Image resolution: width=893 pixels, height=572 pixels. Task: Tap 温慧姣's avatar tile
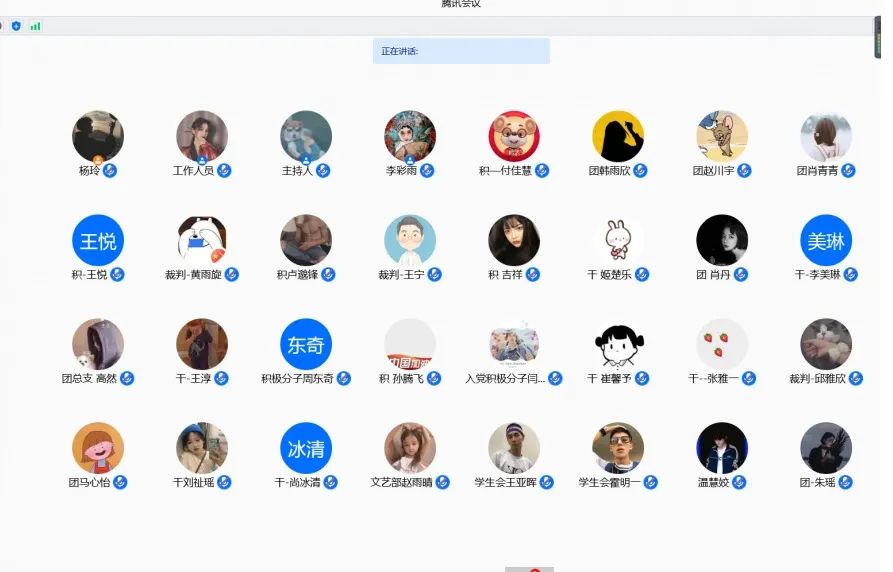coord(722,449)
